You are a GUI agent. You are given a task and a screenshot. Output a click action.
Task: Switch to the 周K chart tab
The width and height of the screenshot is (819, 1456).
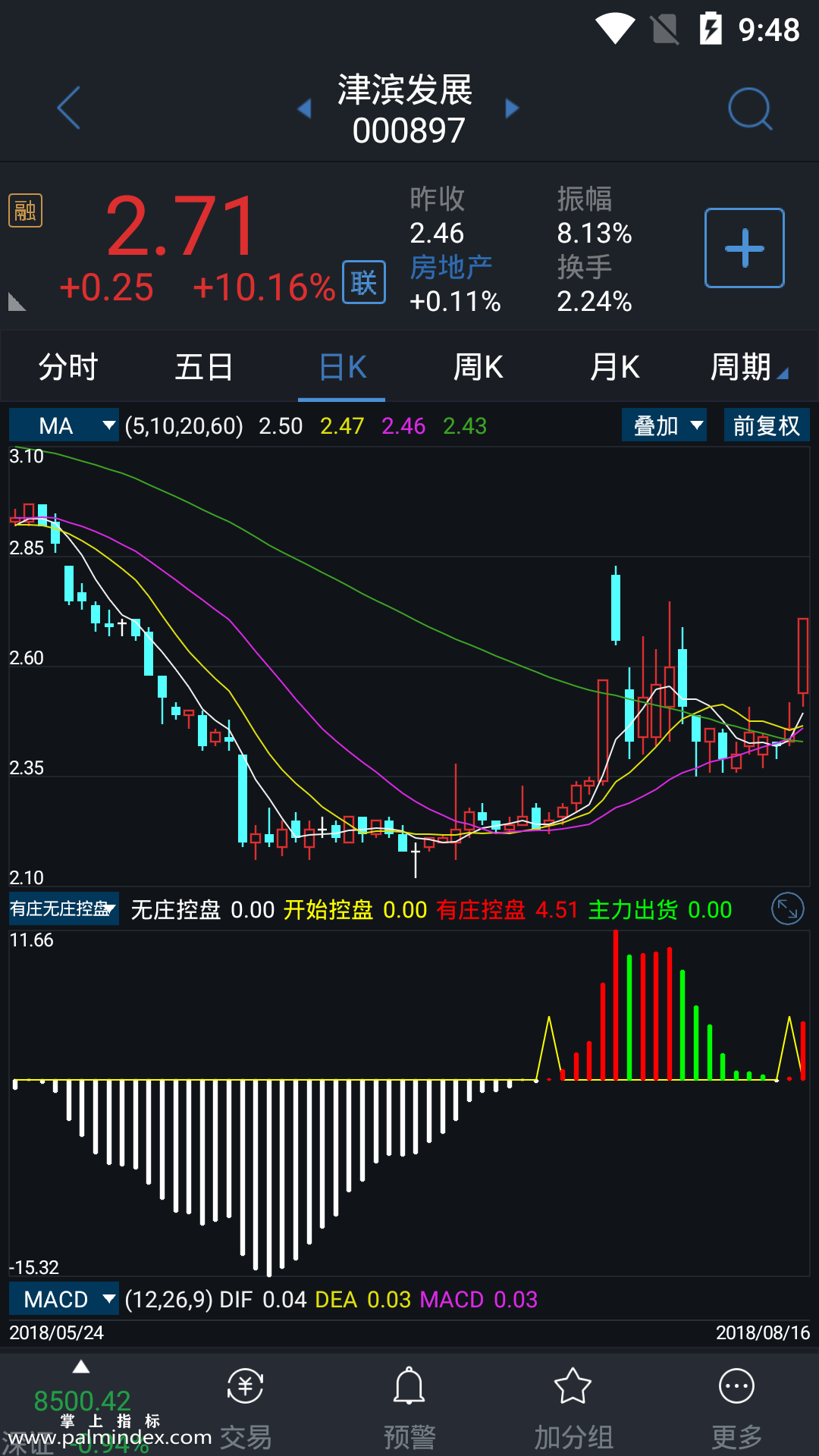(478, 368)
